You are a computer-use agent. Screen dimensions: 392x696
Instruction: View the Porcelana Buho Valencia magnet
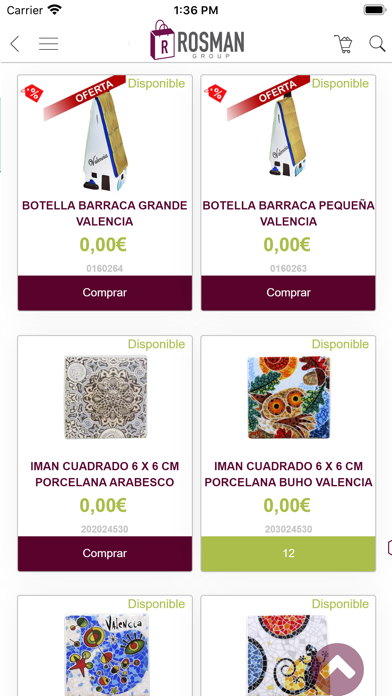[288, 474]
